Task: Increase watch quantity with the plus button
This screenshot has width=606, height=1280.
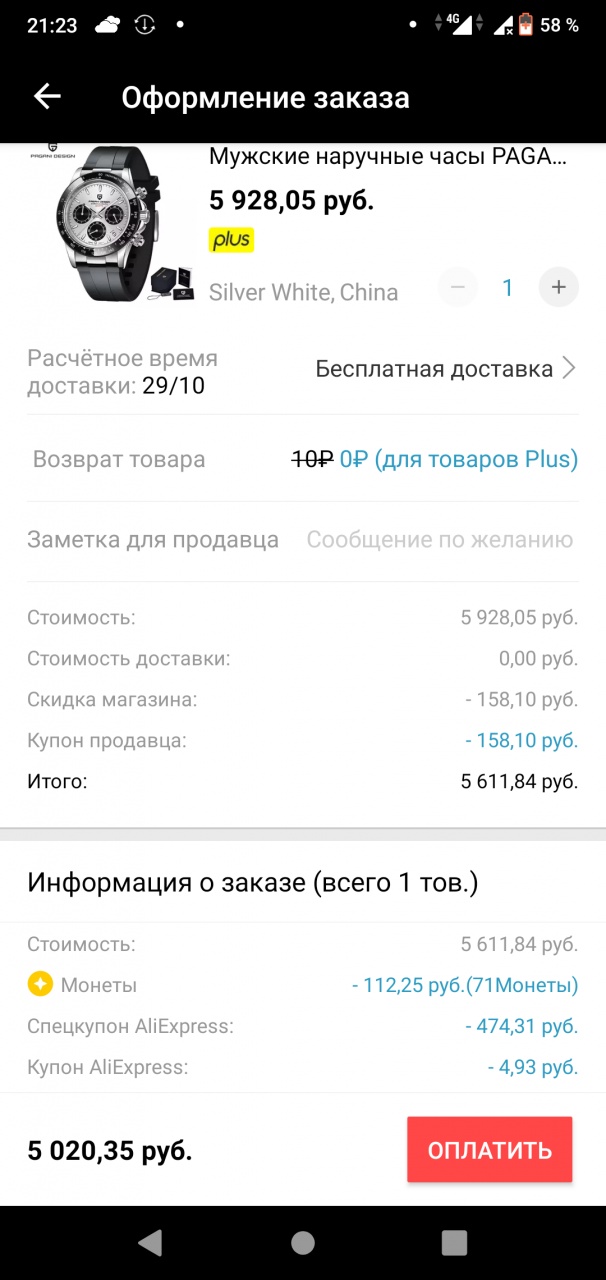Action: 558,288
